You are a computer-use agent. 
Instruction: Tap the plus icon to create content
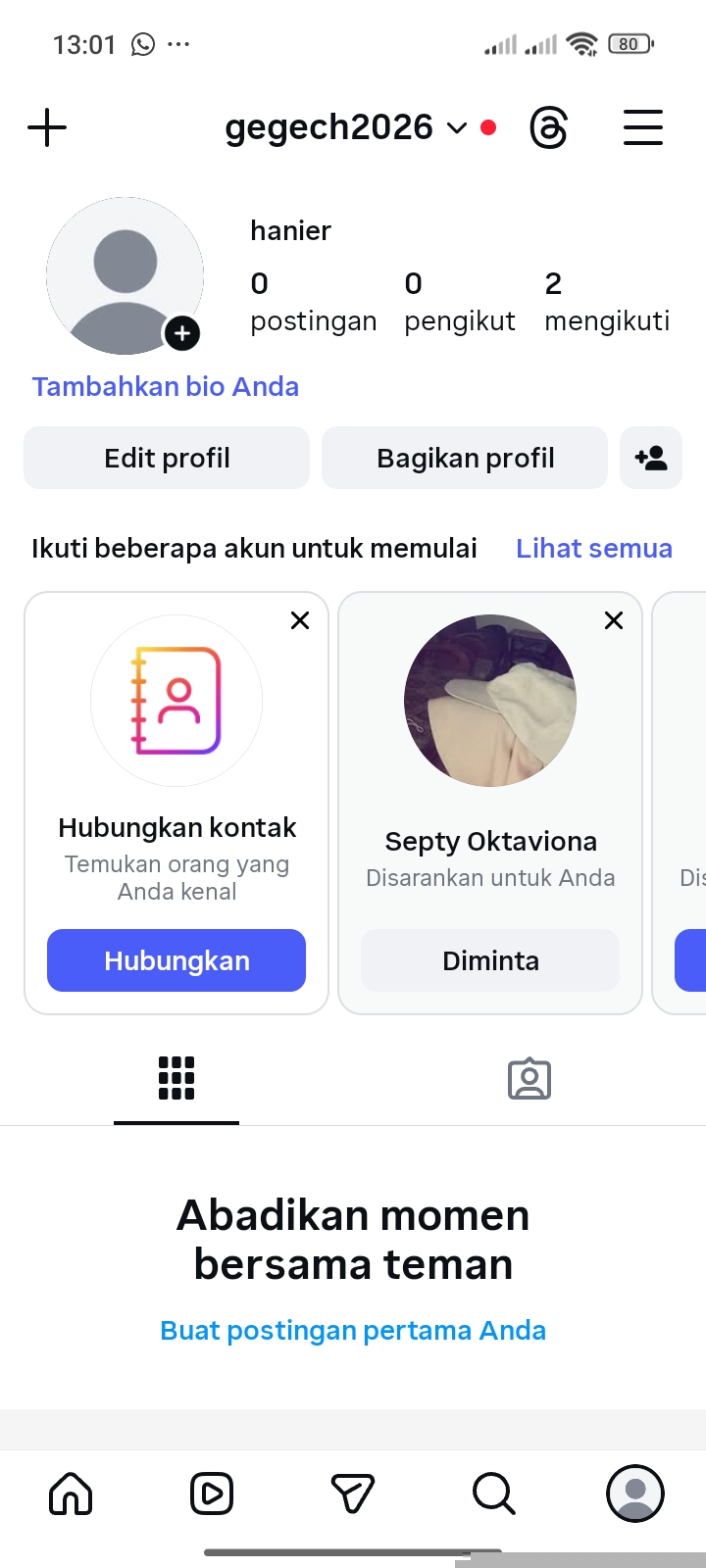(x=47, y=128)
